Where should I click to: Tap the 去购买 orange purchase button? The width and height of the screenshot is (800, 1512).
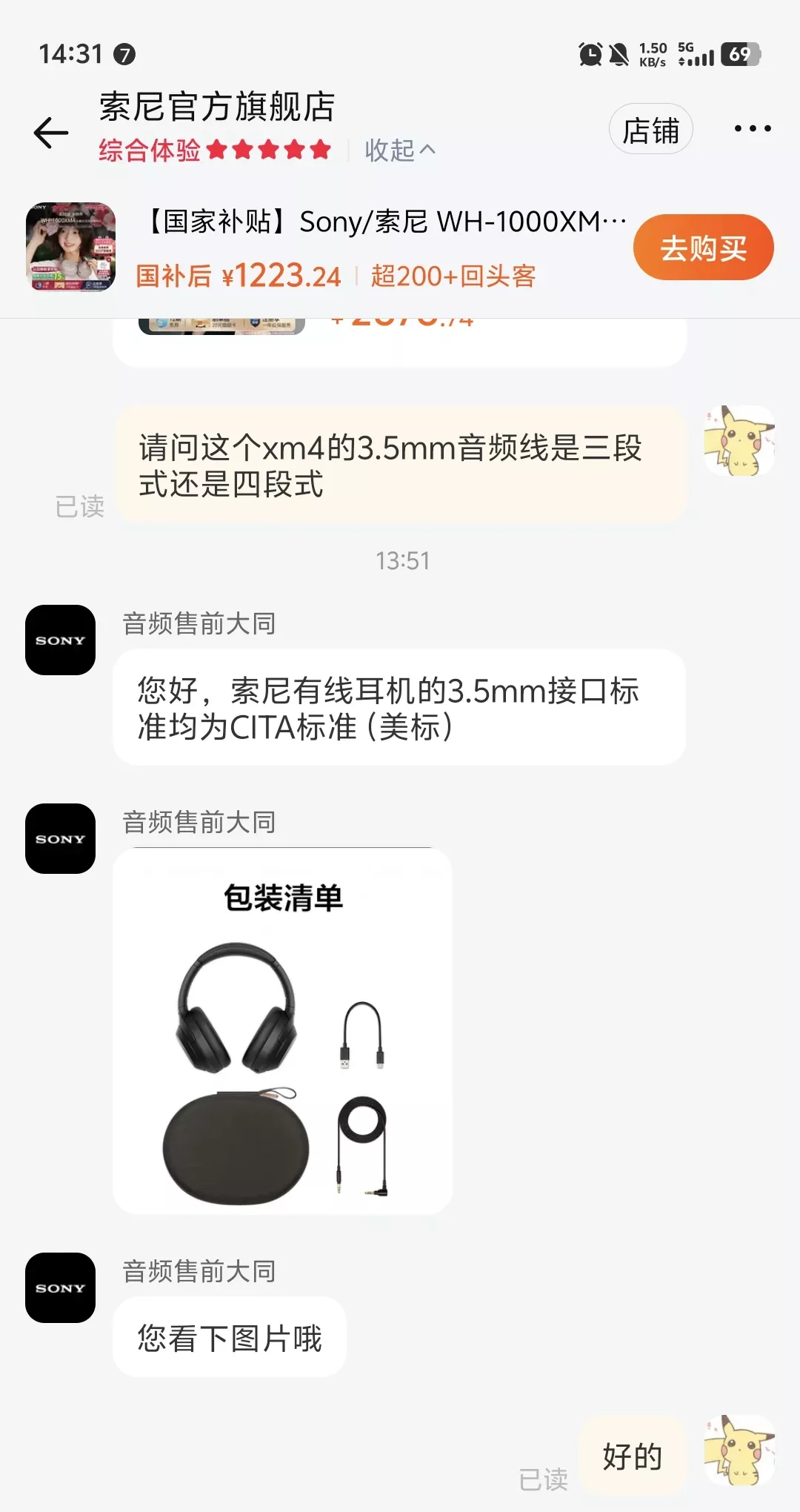[702, 247]
